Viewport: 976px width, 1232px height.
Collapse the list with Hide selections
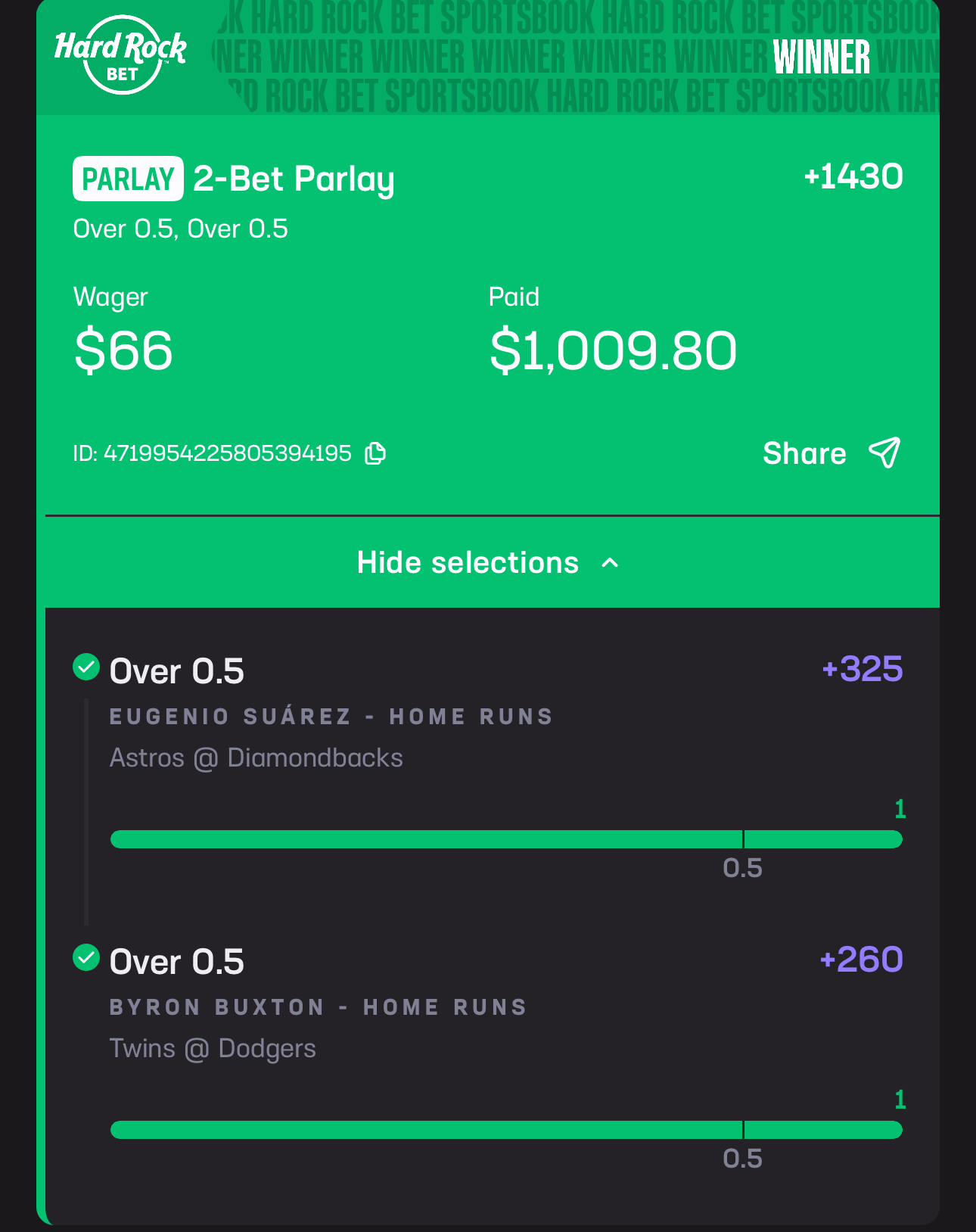(x=488, y=563)
